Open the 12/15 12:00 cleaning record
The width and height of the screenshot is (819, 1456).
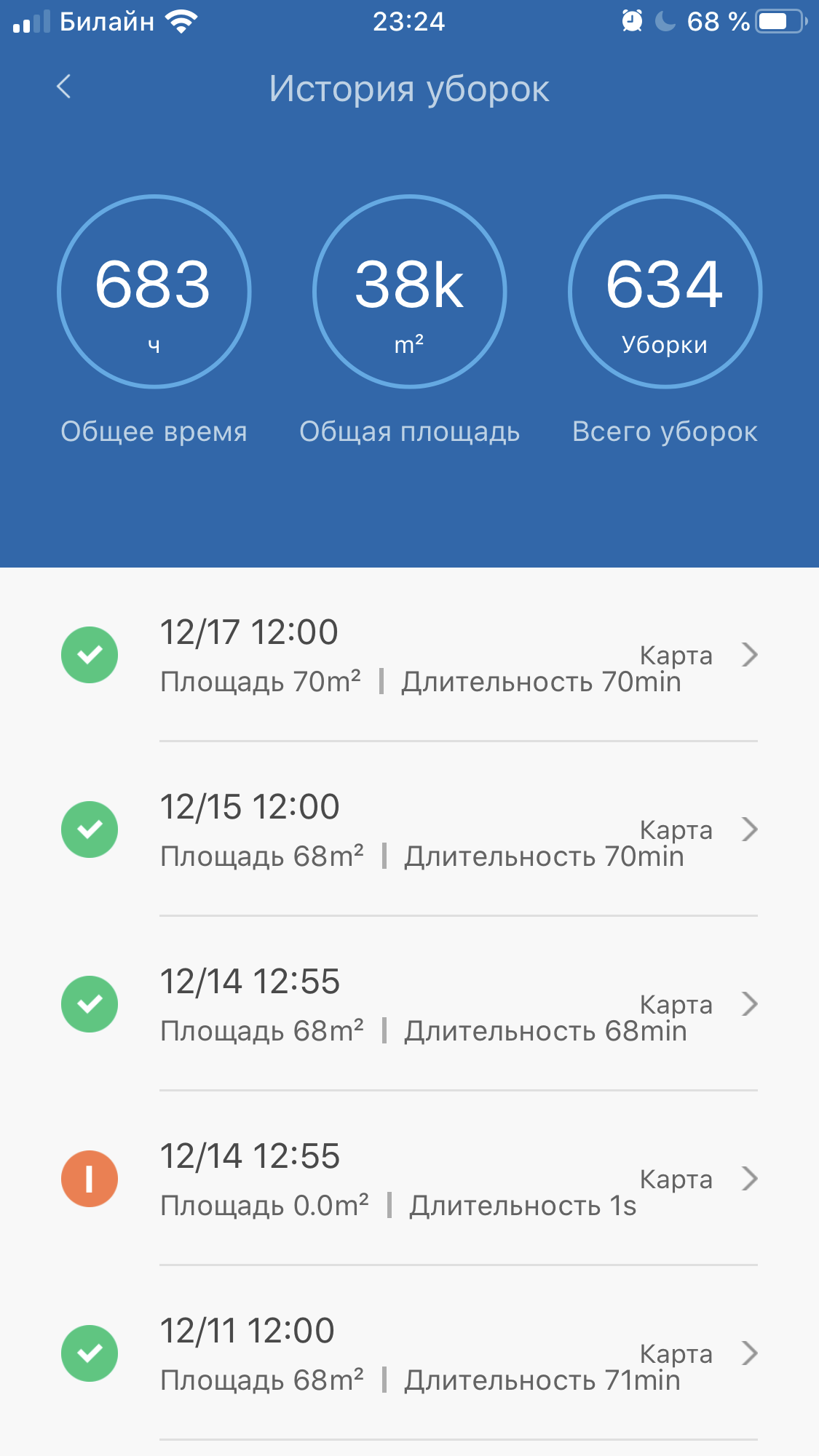tap(409, 830)
